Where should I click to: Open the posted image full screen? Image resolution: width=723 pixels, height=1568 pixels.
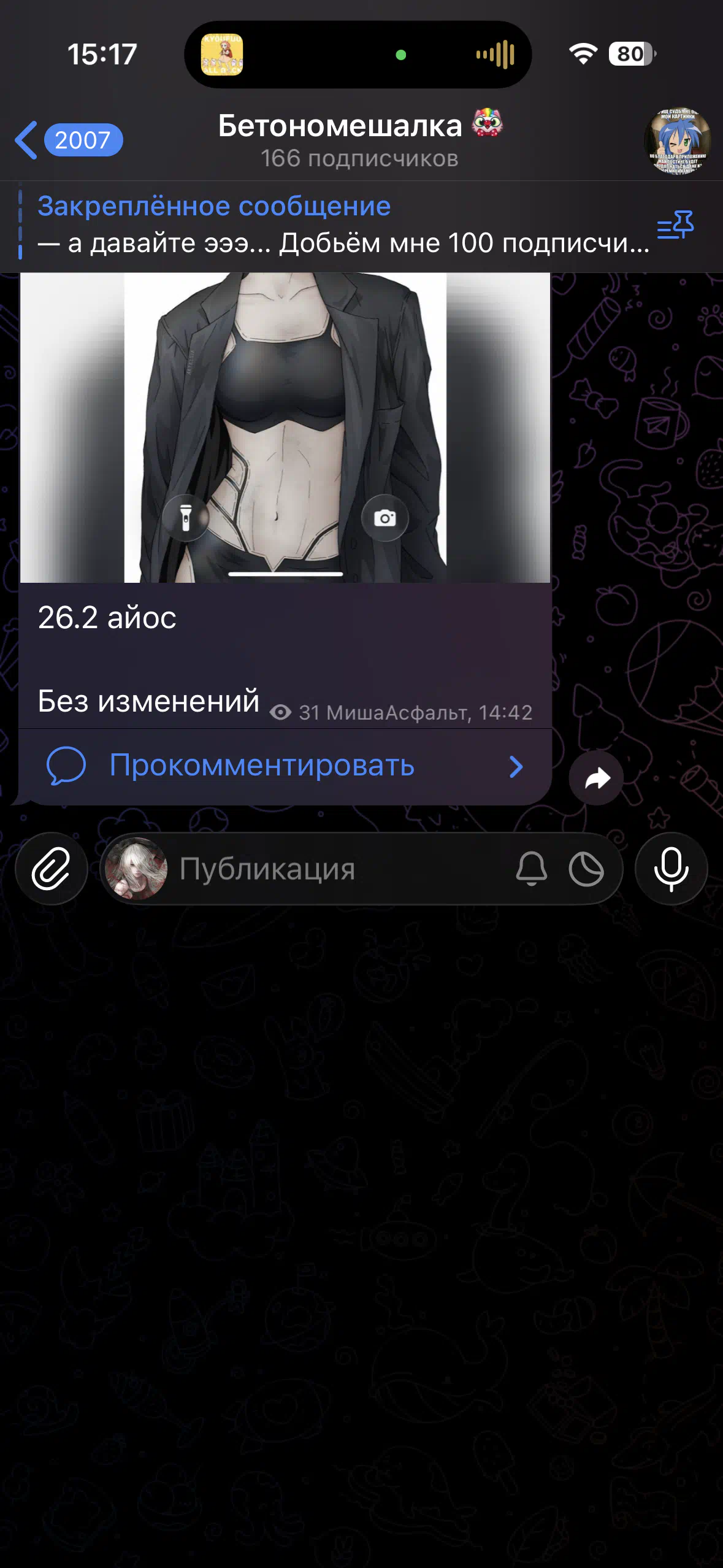click(285, 427)
